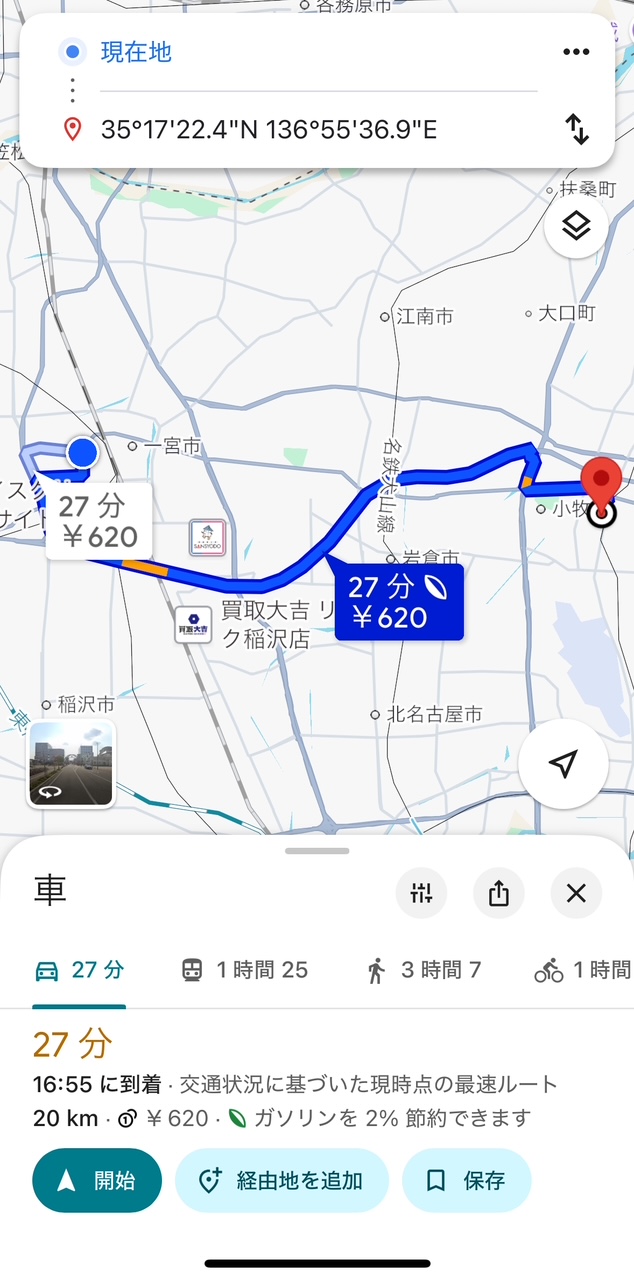Edit the 現在地 starting point field
The width and height of the screenshot is (634, 1280).
tap(318, 52)
